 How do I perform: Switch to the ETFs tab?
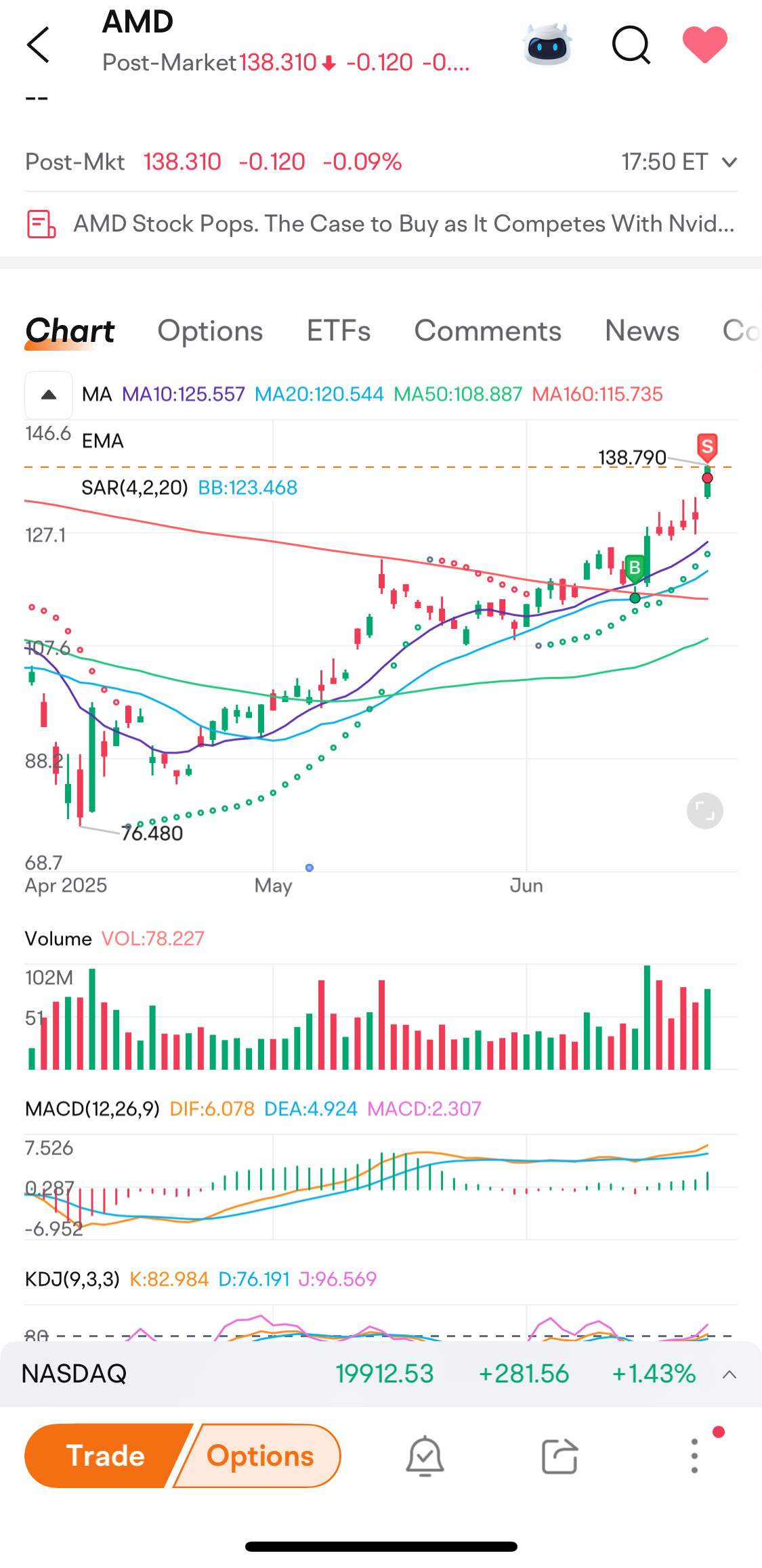pyautogui.click(x=339, y=331)
